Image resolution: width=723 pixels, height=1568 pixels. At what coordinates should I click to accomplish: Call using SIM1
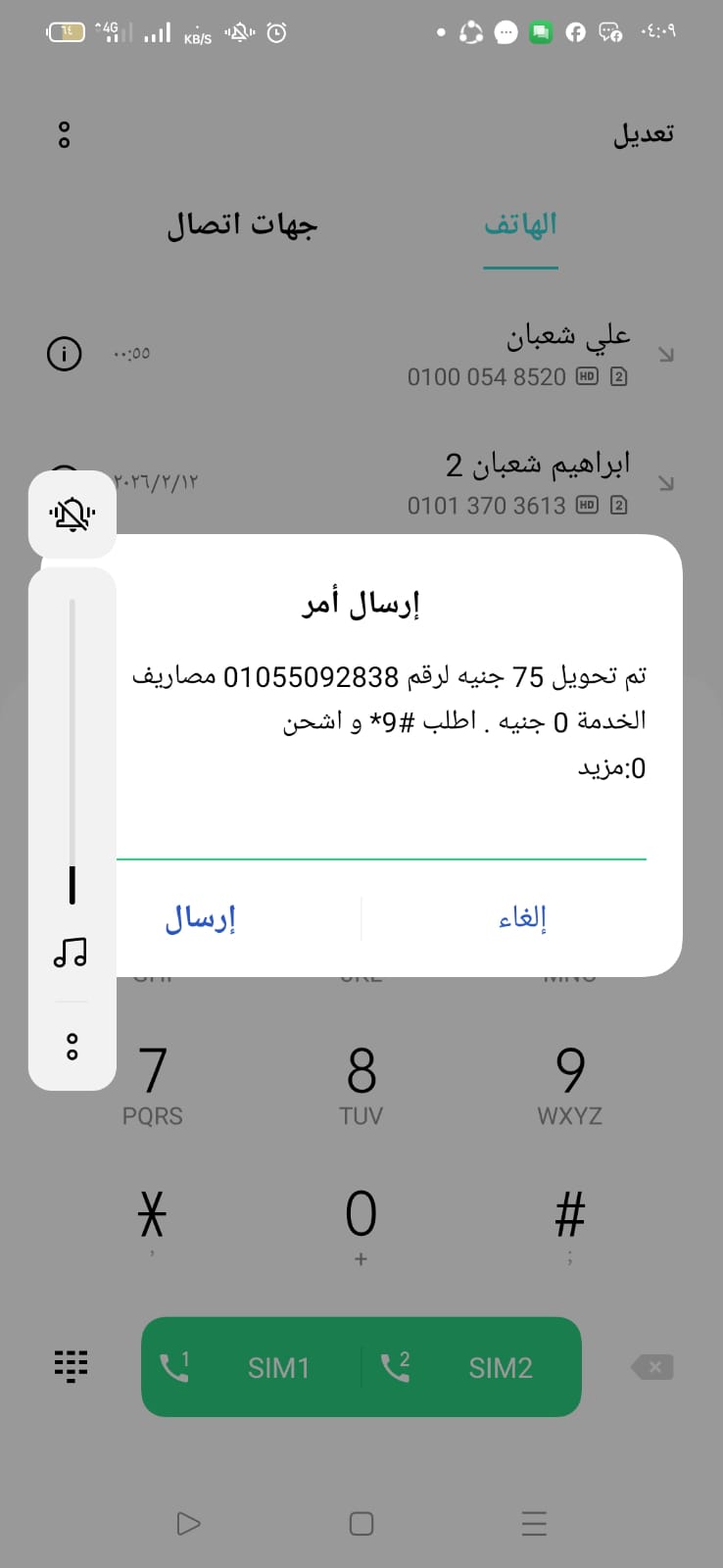[252, 1367]
